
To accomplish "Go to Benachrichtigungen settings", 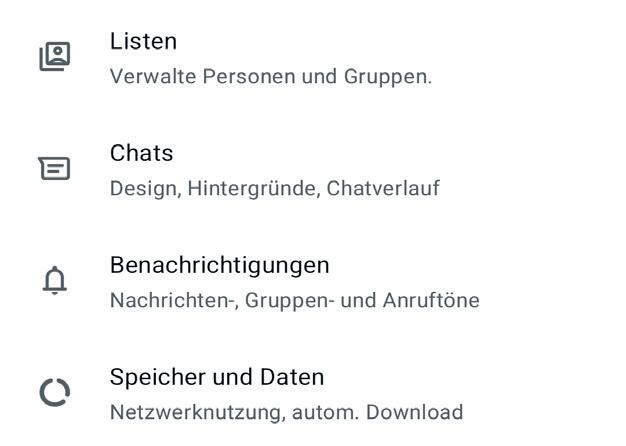I will click(x=293, y=282).
